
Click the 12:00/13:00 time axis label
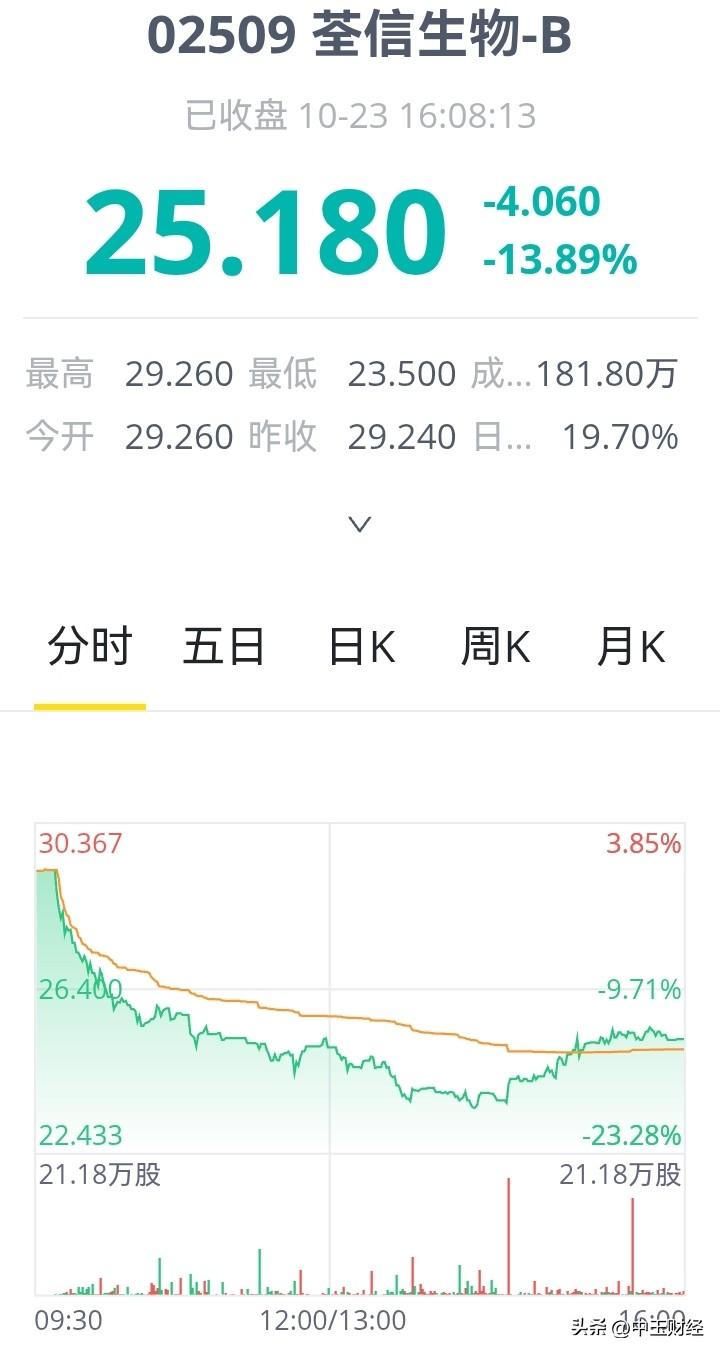330,1320
